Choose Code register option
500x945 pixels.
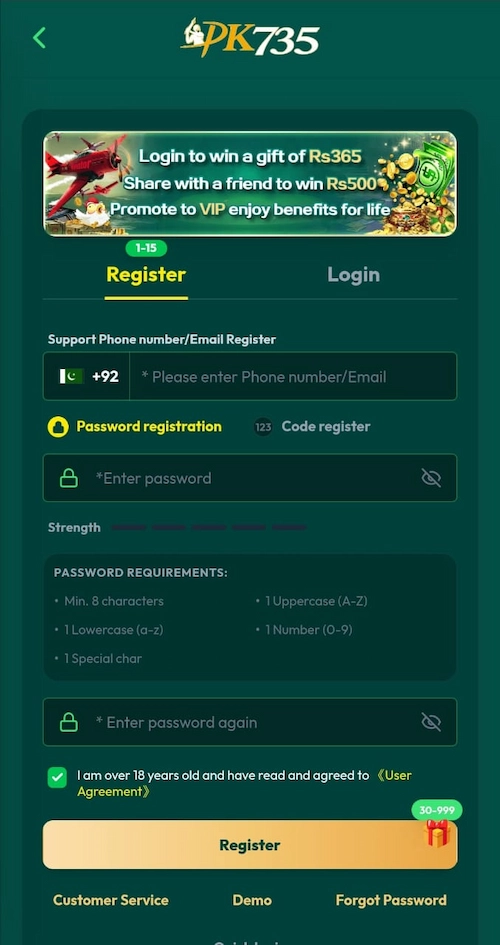(312, 427)
